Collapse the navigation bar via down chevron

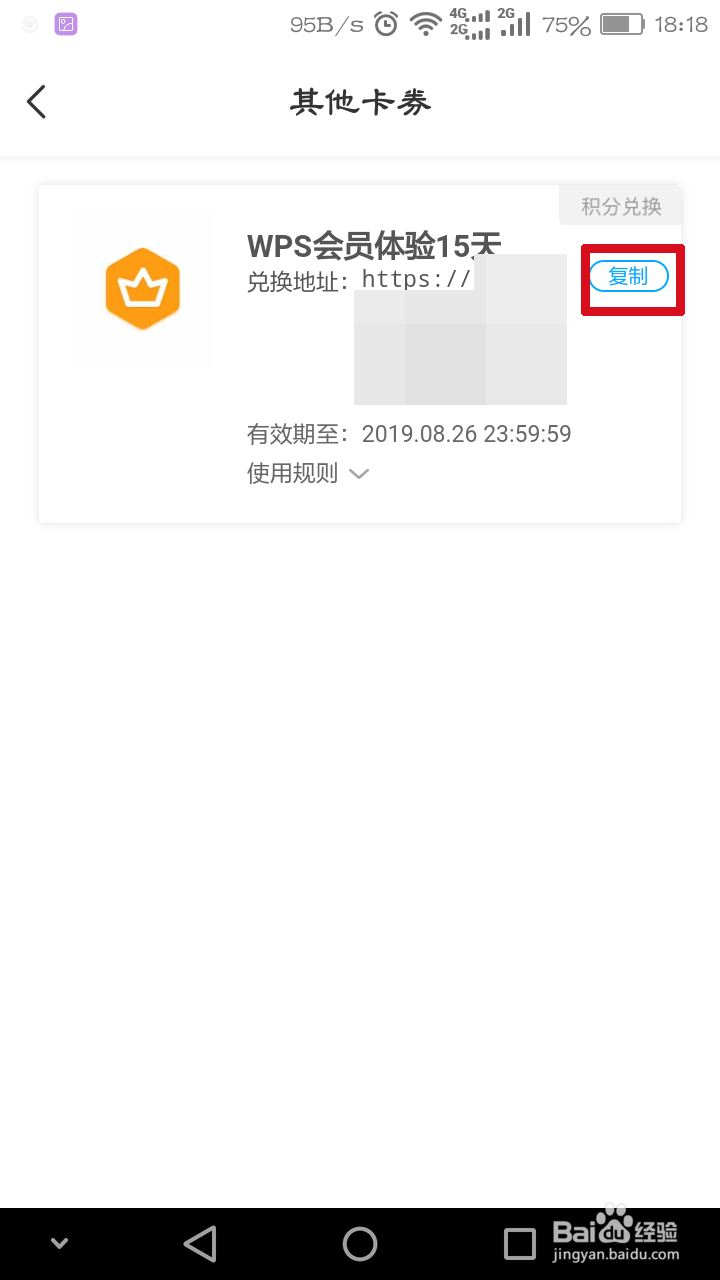point(57,1243)
